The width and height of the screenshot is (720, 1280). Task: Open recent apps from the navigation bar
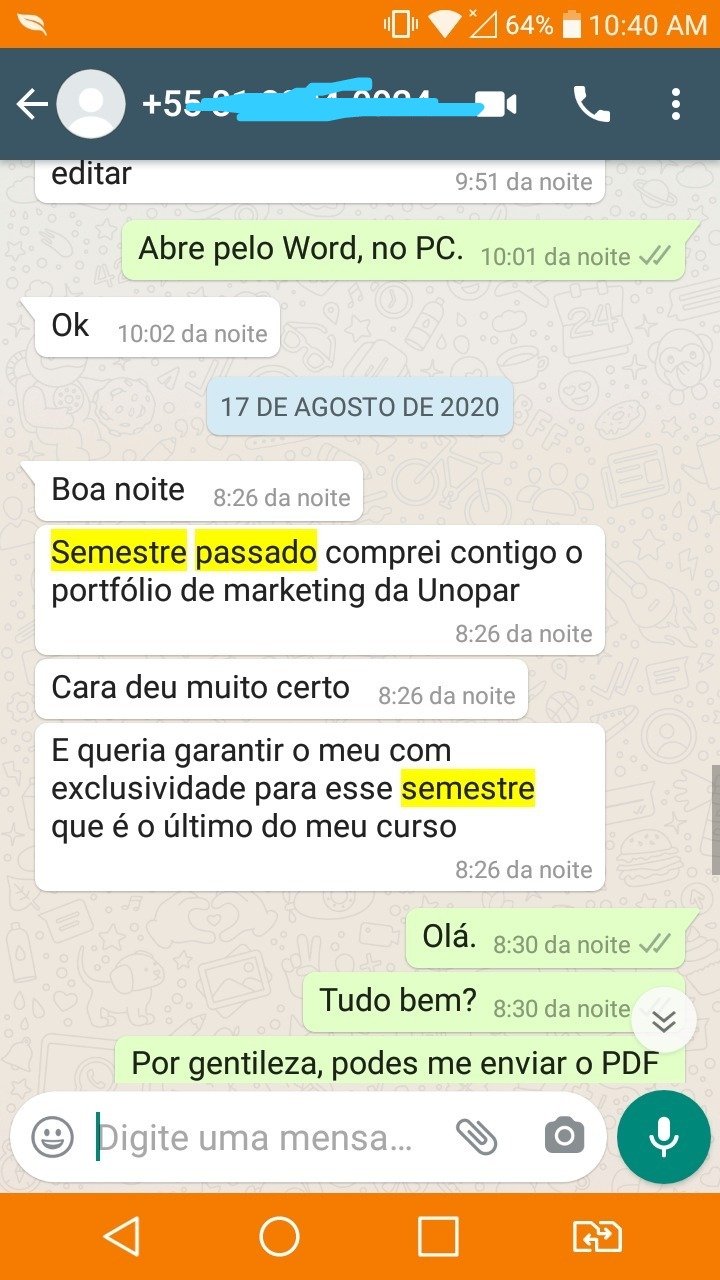[438, 1237]
